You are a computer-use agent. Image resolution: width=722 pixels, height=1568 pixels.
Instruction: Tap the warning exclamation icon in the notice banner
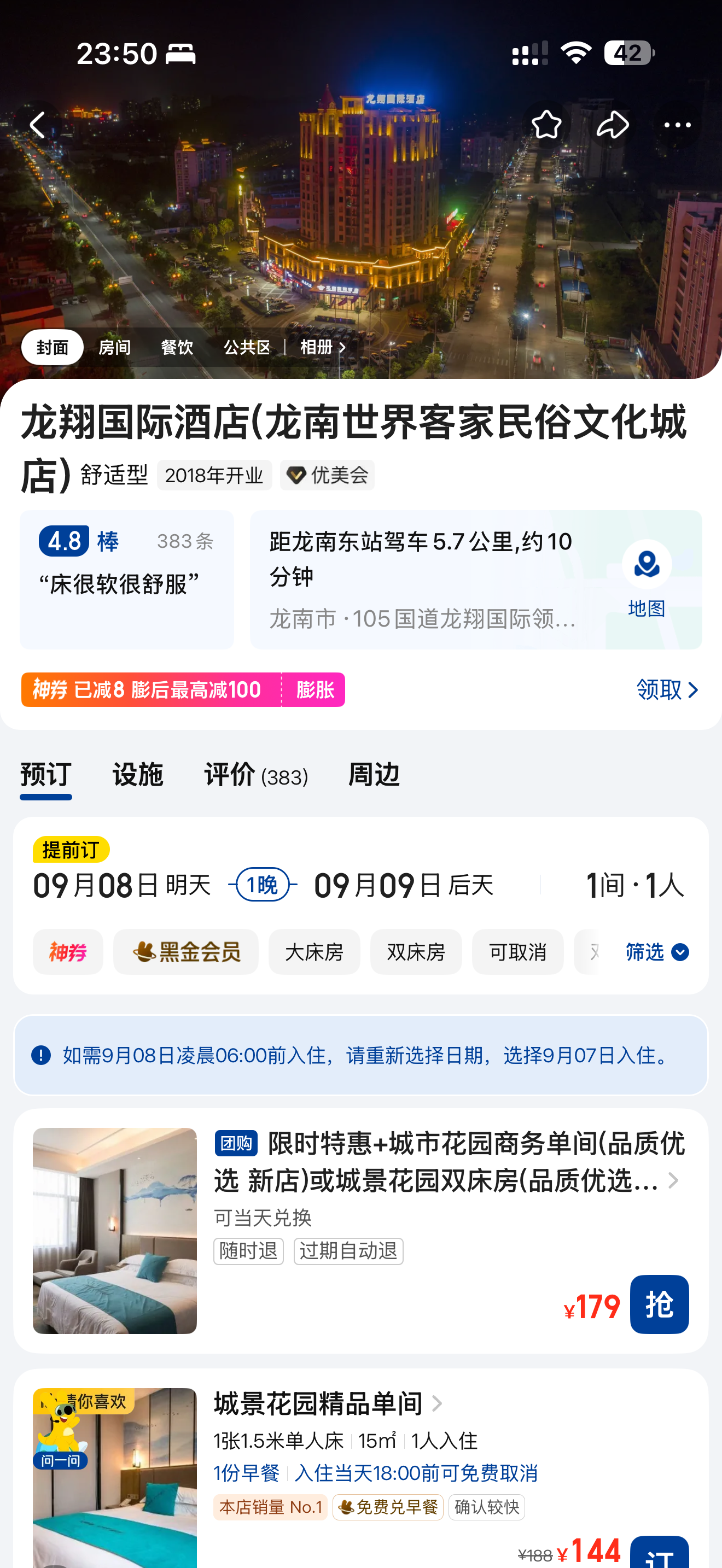pos(39,1056)
